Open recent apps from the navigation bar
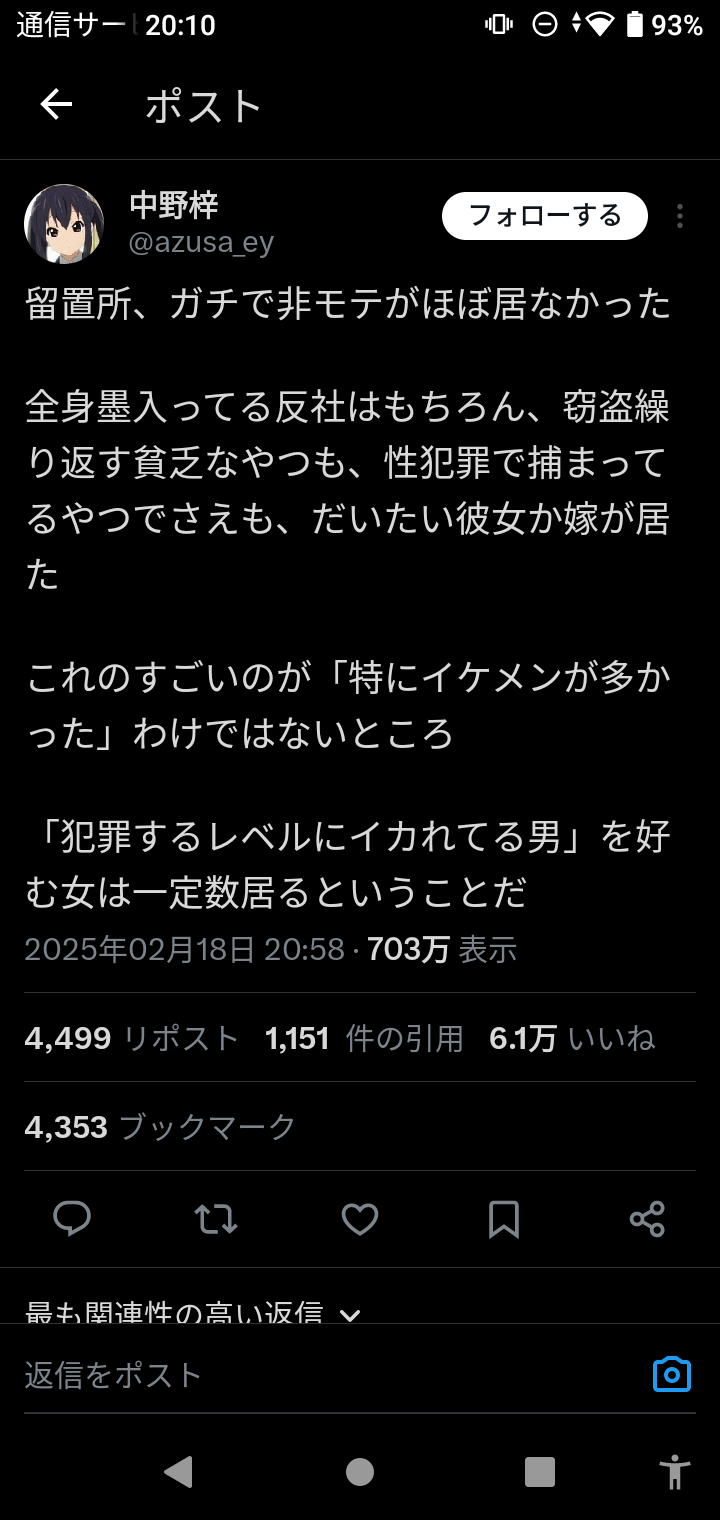This screenshot has width=720, height=1520. [x=540, y=1471]
